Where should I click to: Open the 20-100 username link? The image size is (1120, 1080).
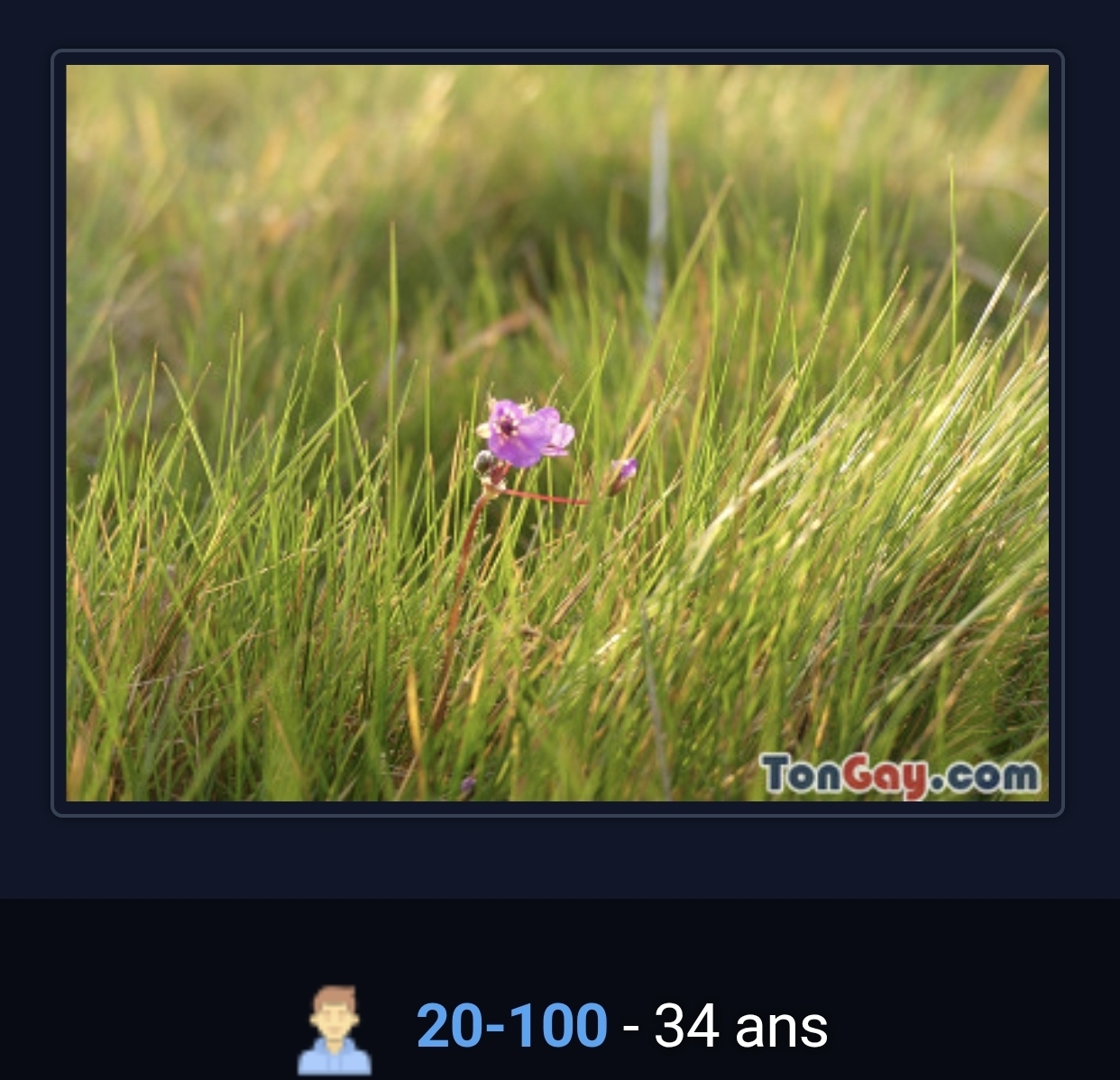tap(511, 1026)
